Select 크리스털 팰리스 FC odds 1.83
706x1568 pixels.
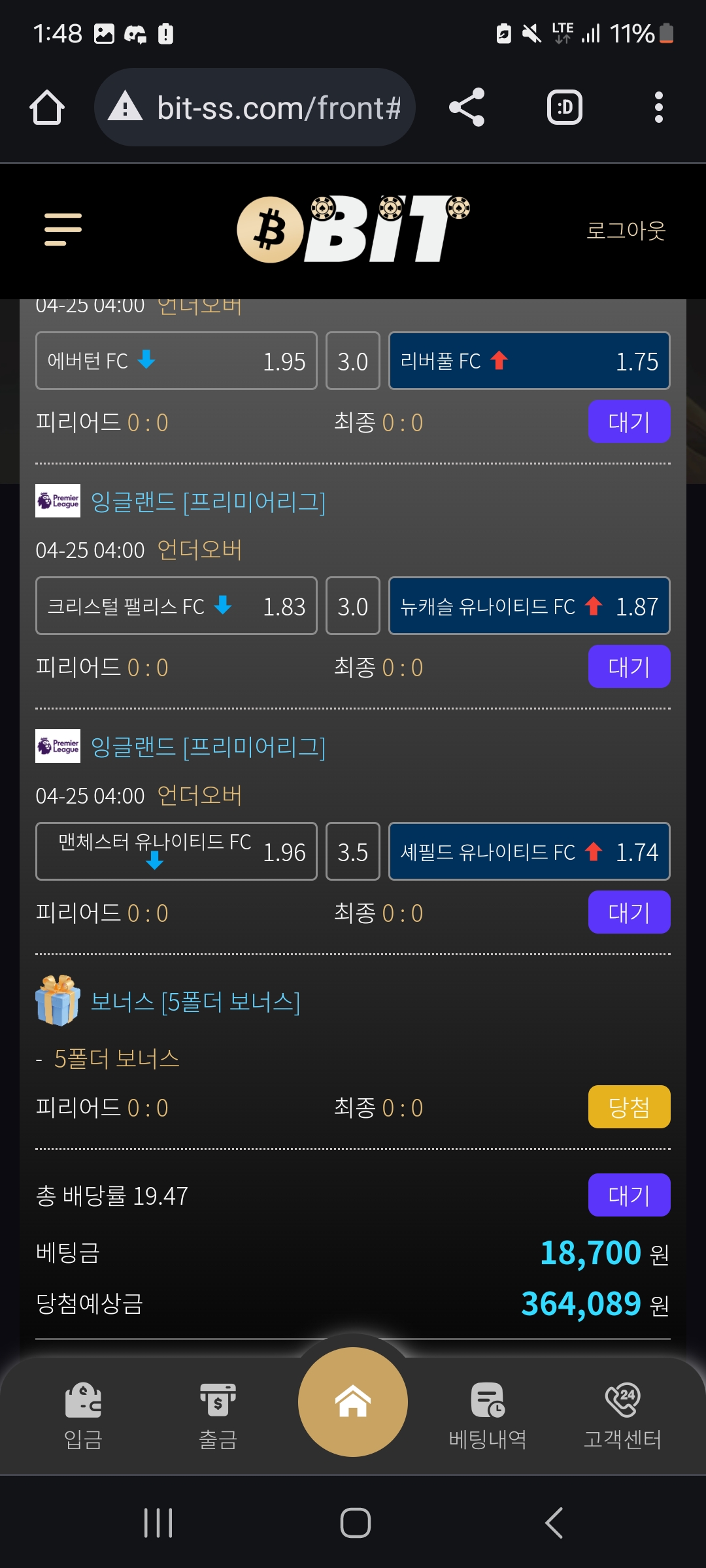[176, 606]
